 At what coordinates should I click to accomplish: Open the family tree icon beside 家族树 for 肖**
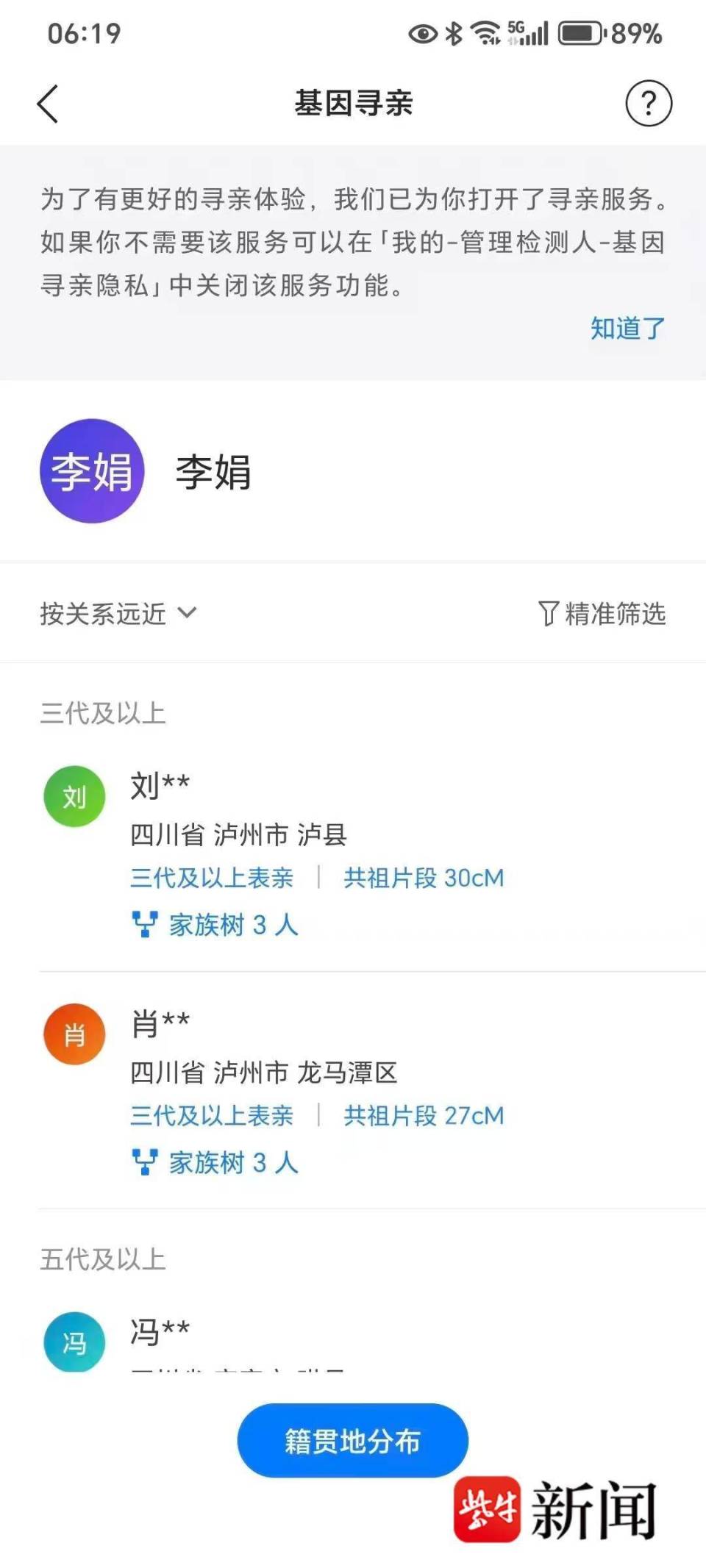pyautogui.click(x=146, y=1161)
